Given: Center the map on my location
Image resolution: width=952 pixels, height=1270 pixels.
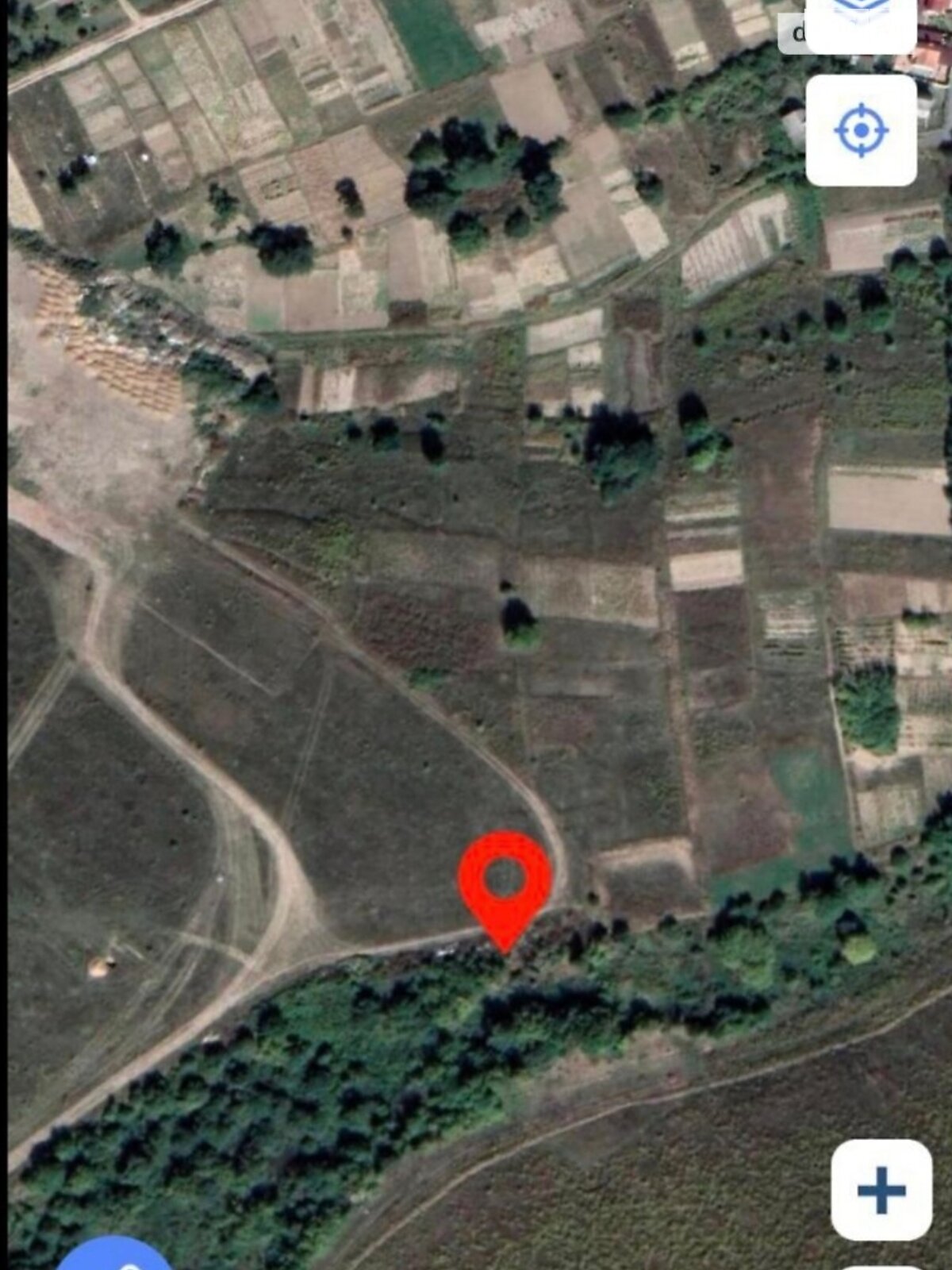Looking at the screenshot, I should [x=862, y=130].
